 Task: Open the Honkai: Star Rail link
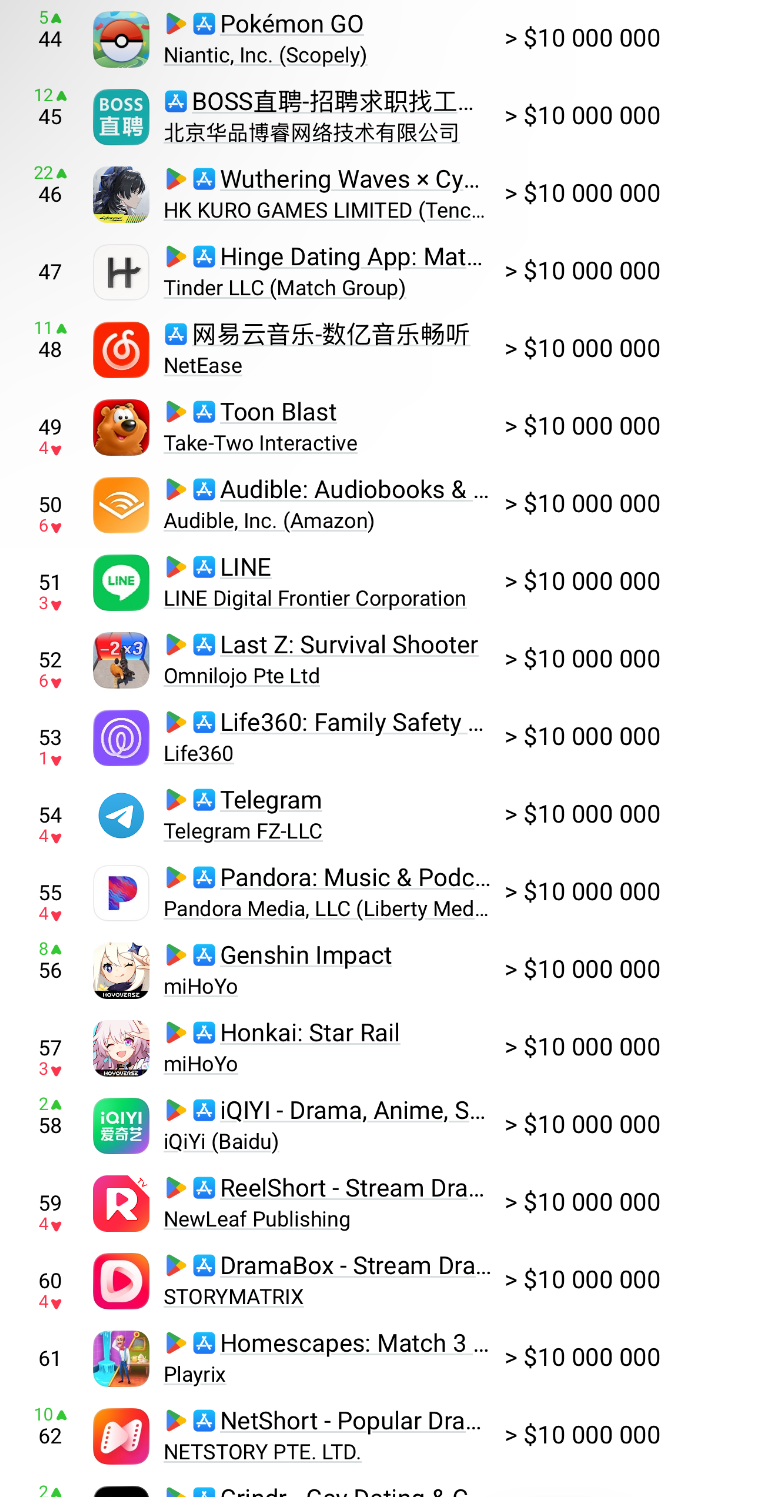310,1033
